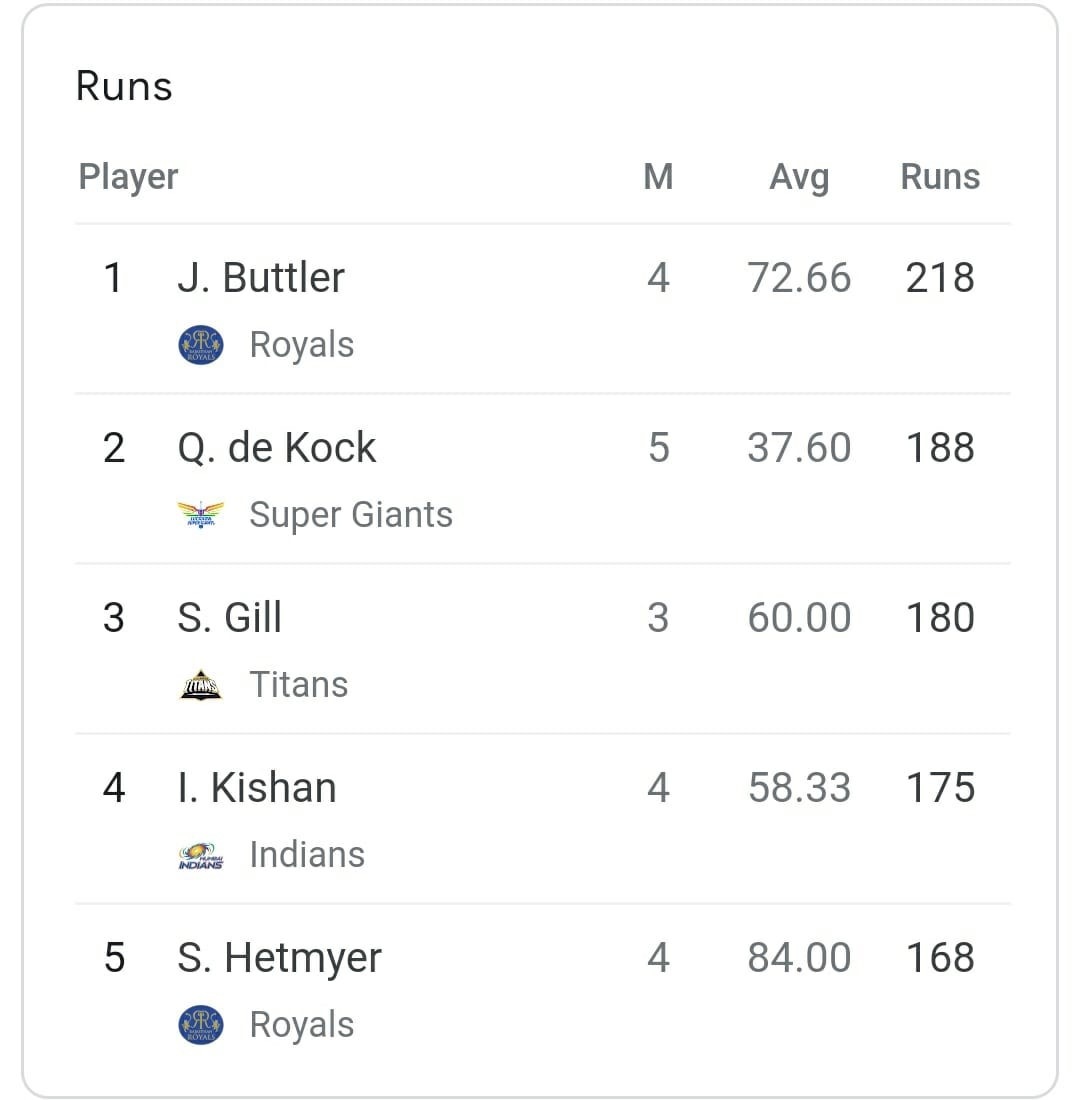Click the Runs column header
1080x1100 pixels.
[939, 176]
